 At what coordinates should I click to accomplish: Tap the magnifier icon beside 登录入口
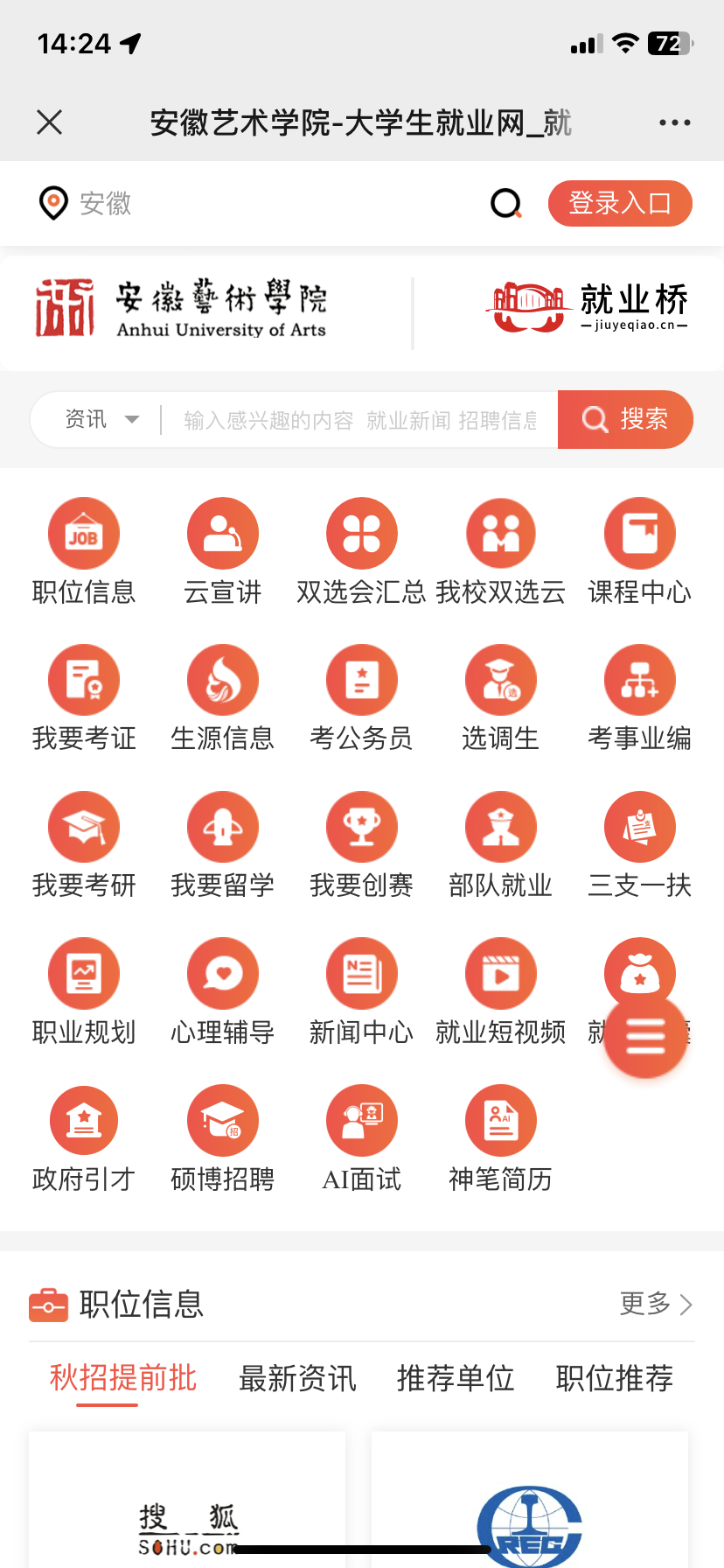tap(505, 204)
